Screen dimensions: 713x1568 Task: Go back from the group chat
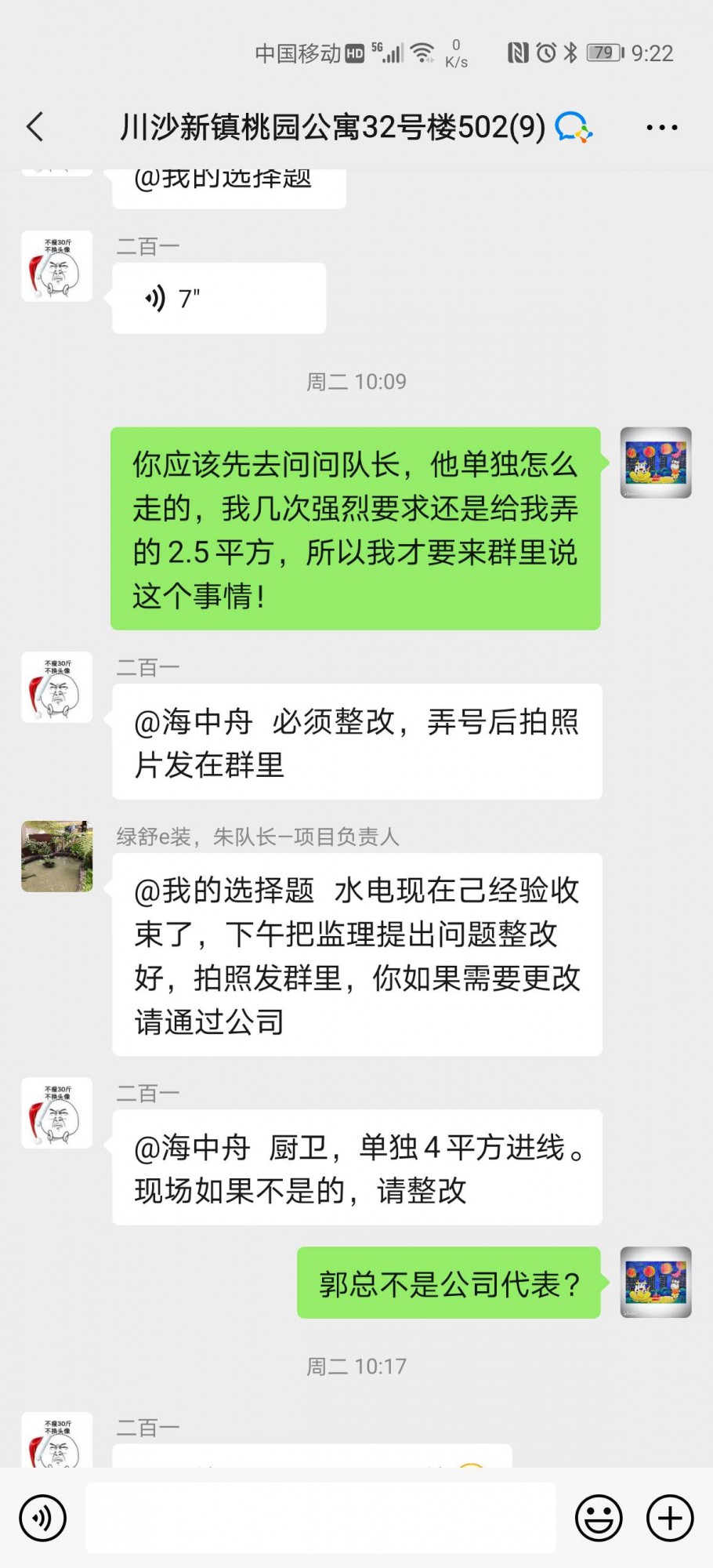35,127
